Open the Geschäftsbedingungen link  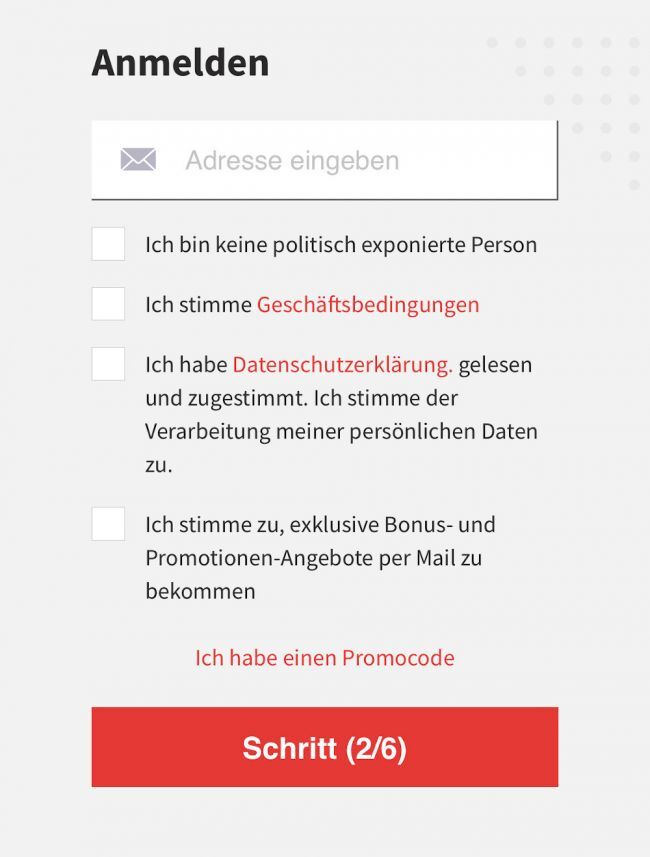pos(368,305)
